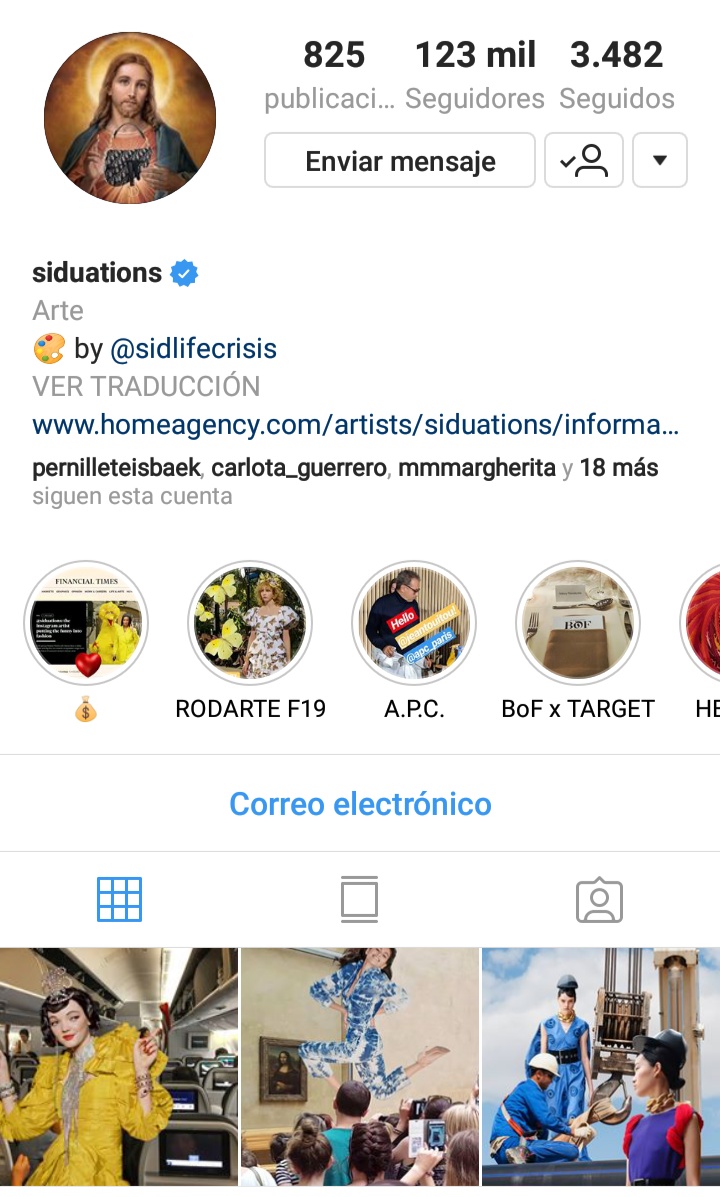Open the BoF x TARGET highlight
The image size is (720, 1197).
click(578, 622)
